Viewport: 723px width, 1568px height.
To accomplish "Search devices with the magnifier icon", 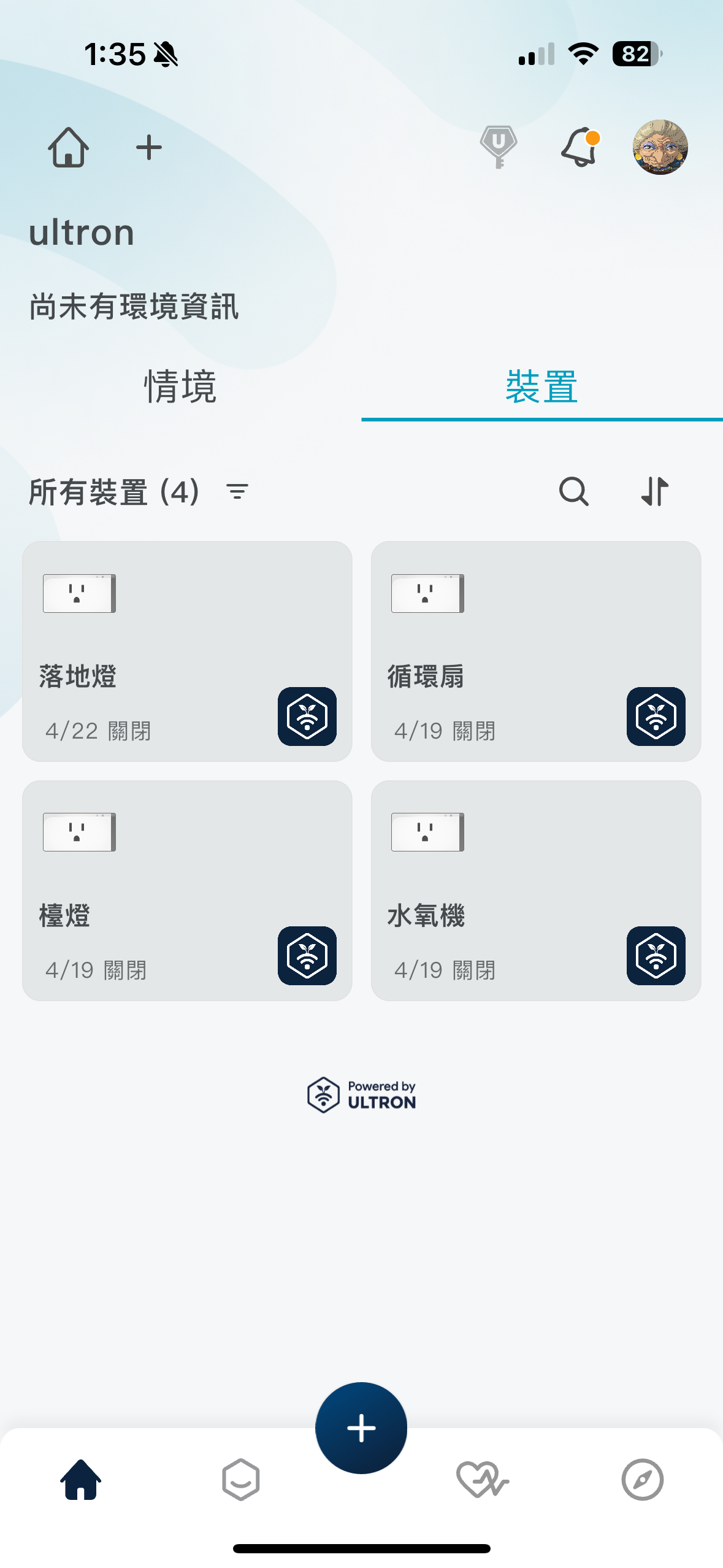I will pos(573,491).
